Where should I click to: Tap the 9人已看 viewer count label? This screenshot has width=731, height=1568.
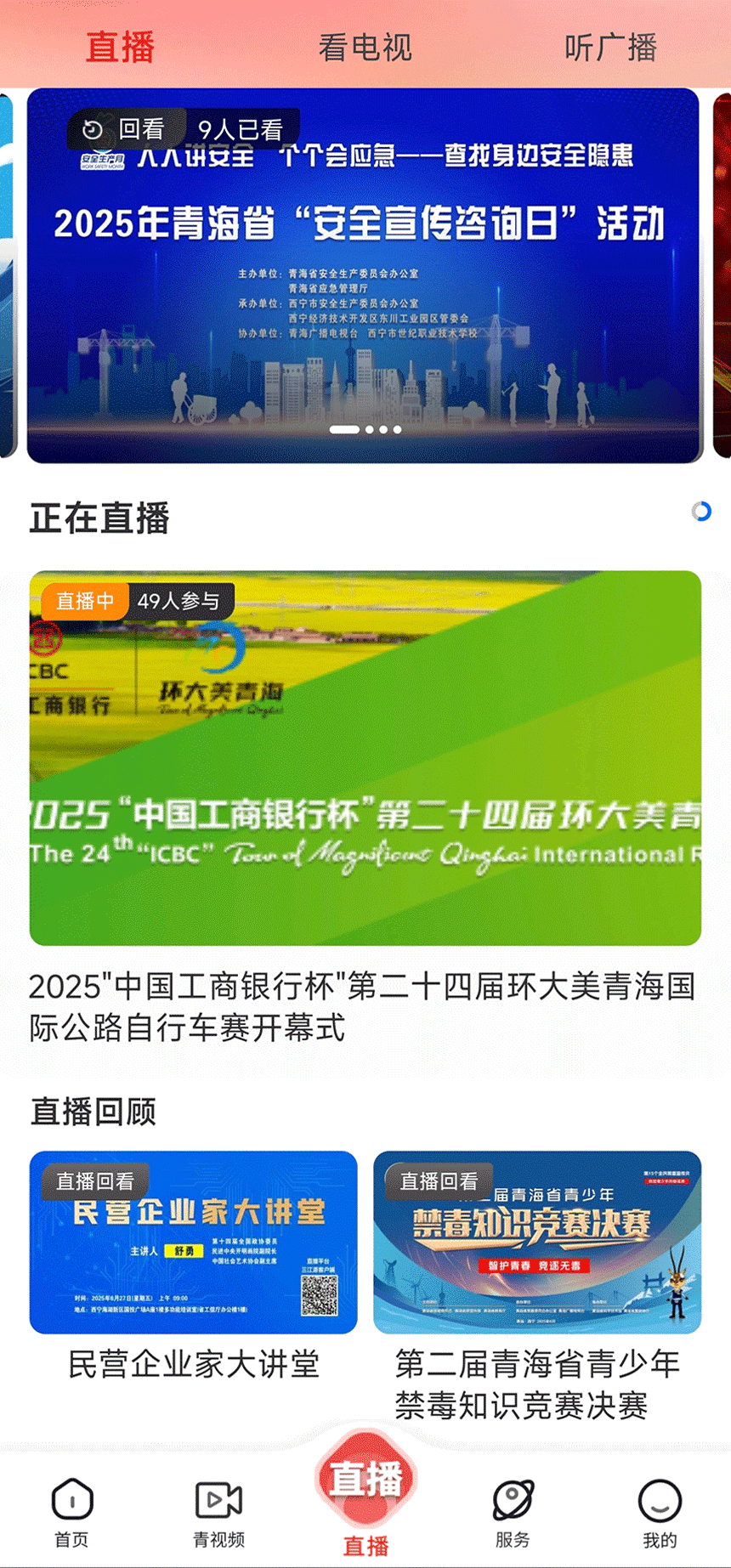245,127
